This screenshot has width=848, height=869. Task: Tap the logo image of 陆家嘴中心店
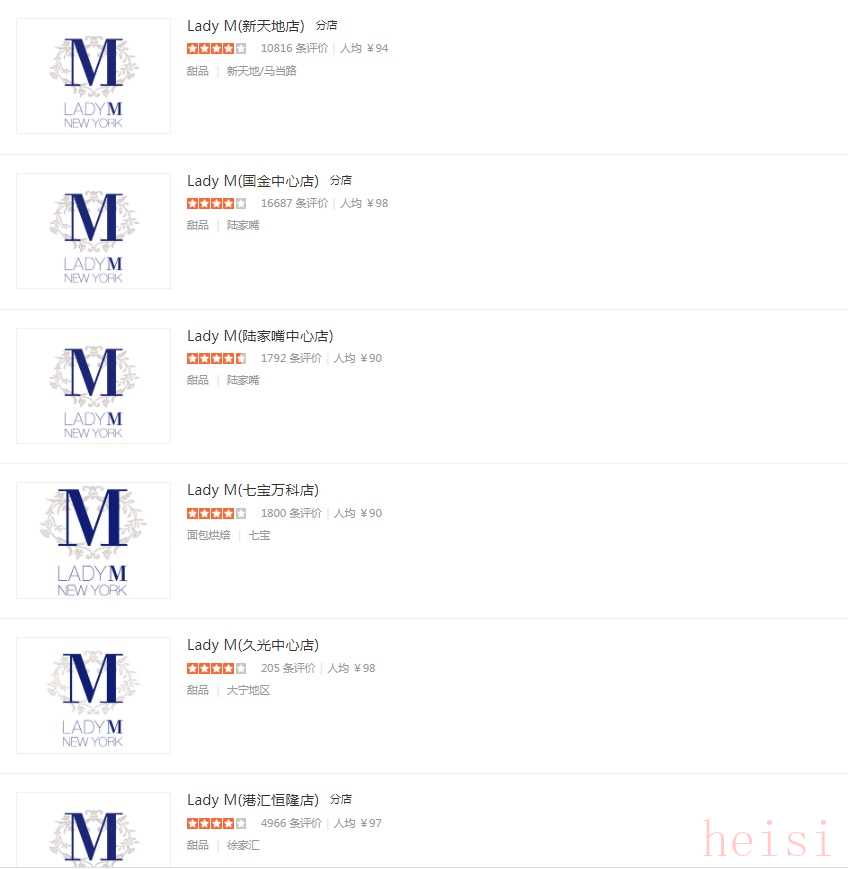93,386
